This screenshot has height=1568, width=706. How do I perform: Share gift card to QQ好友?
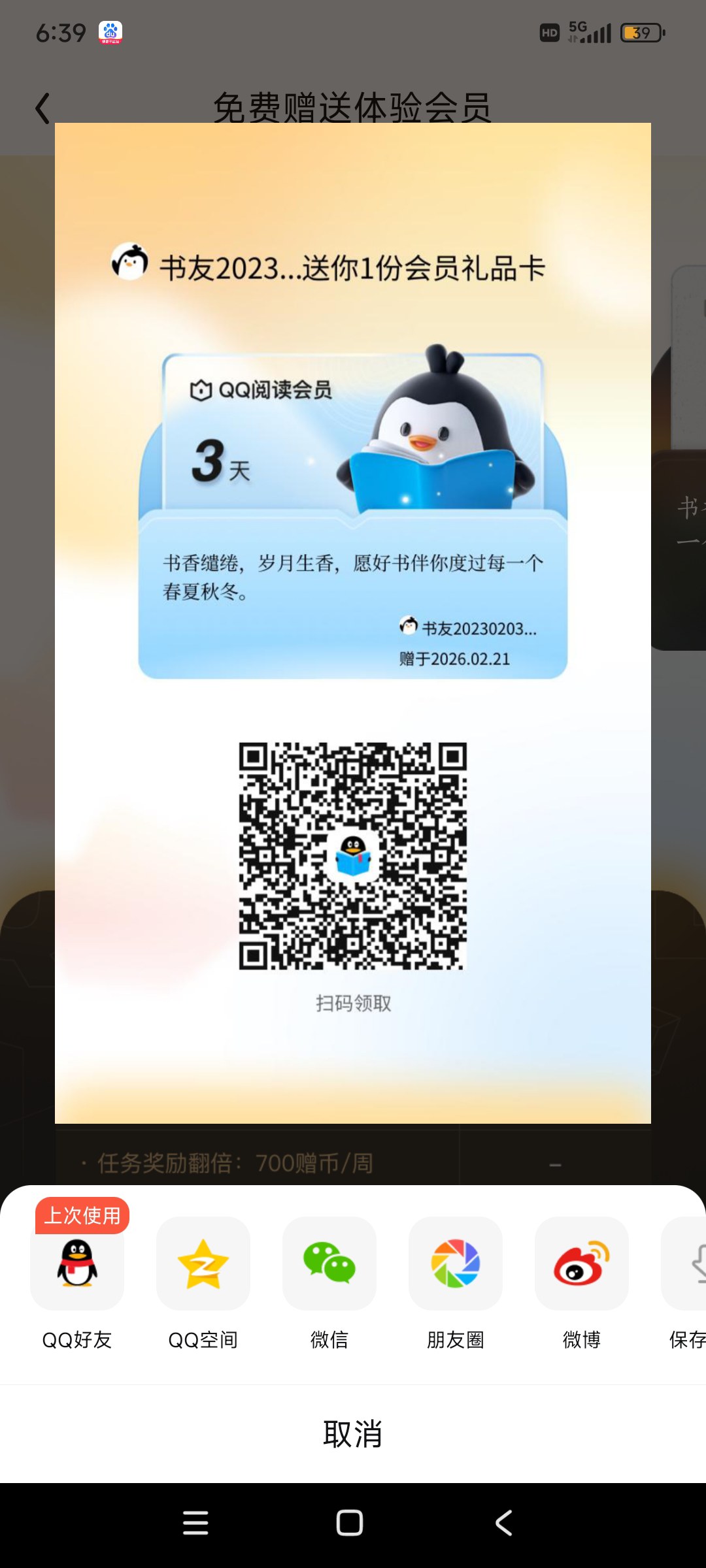77,1264
